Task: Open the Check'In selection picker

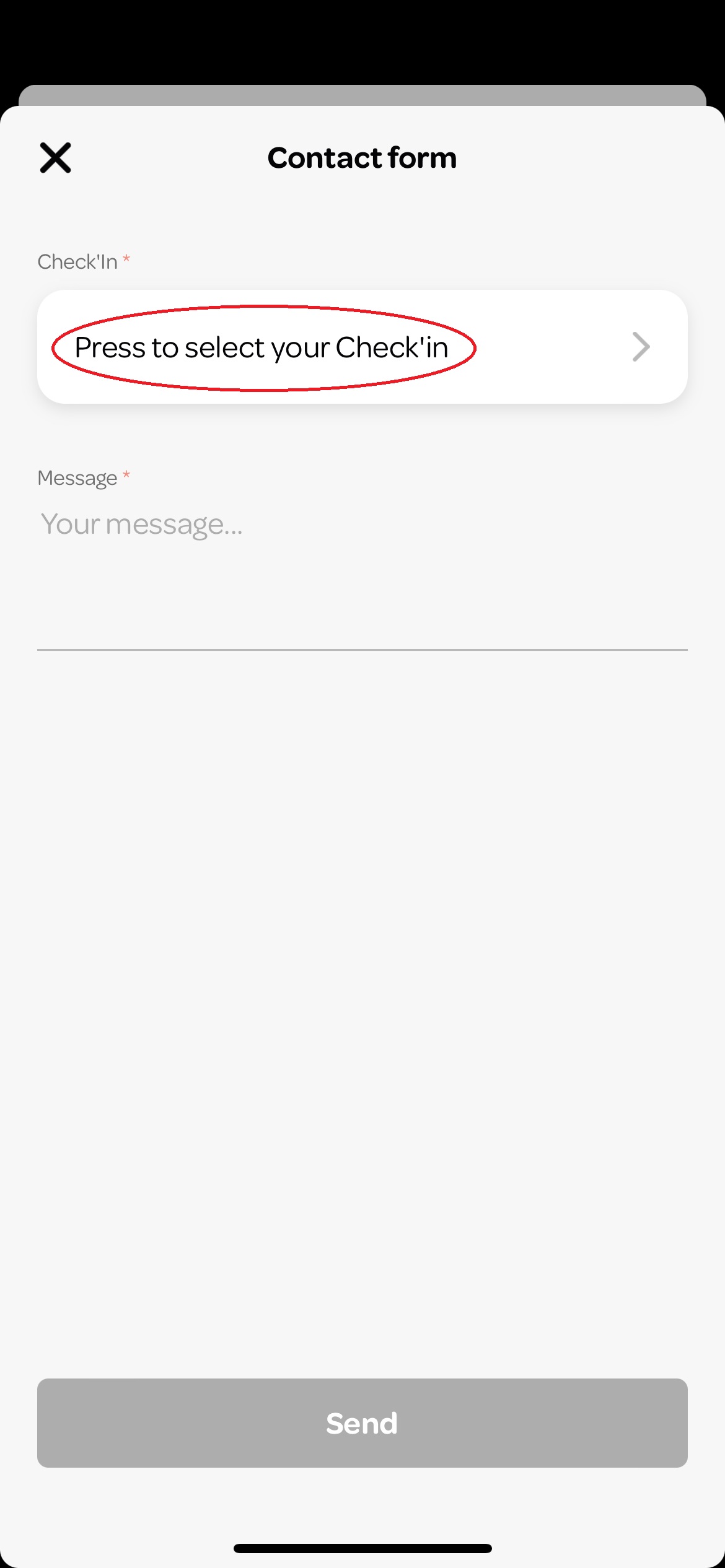Action: (x=362, y=347)
